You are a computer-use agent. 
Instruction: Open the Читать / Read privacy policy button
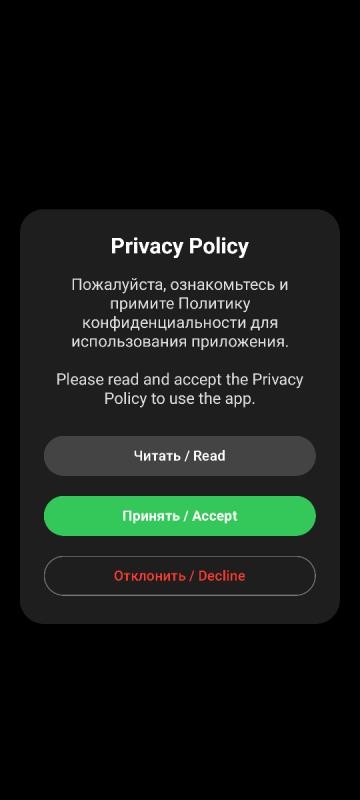(x=179, y=456)
